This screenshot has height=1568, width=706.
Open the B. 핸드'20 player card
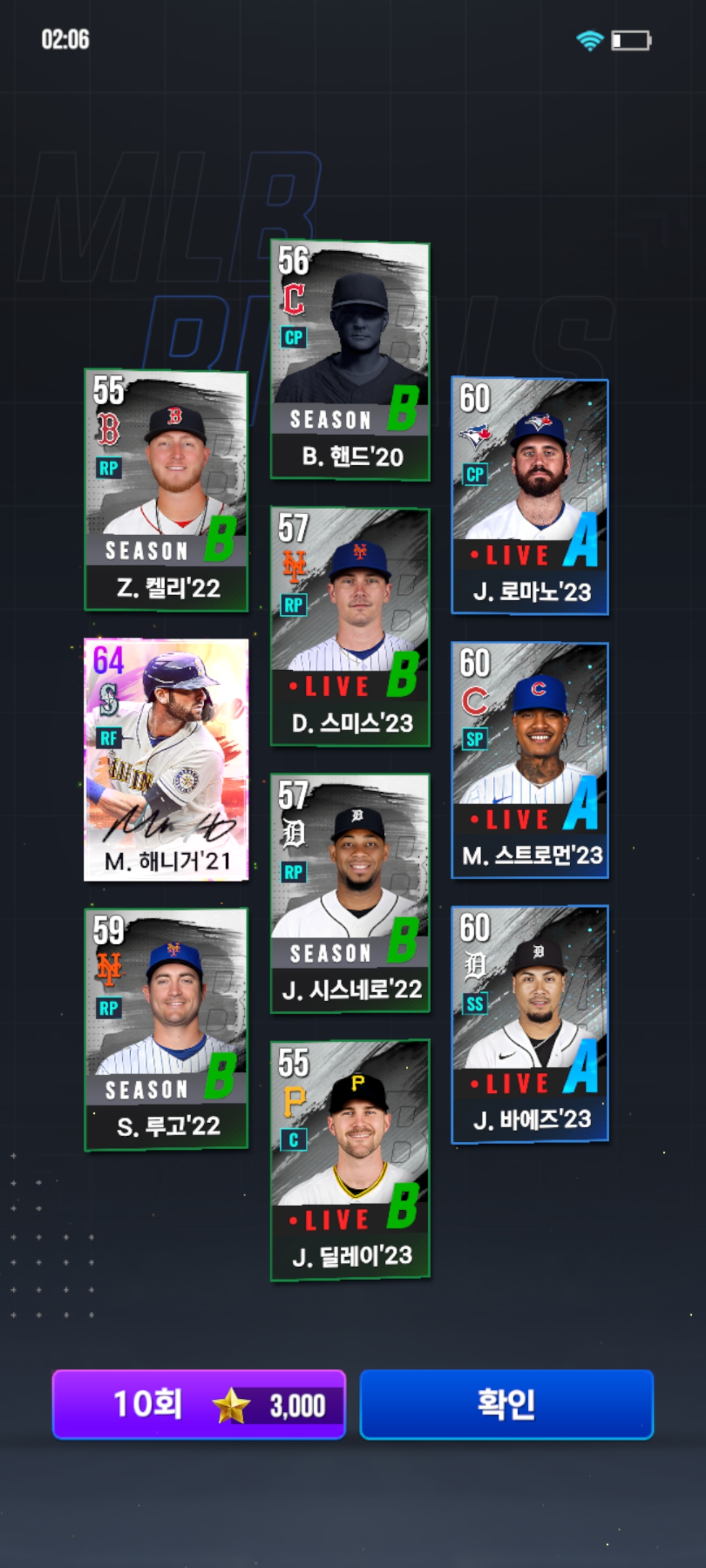tap(350, 360)
